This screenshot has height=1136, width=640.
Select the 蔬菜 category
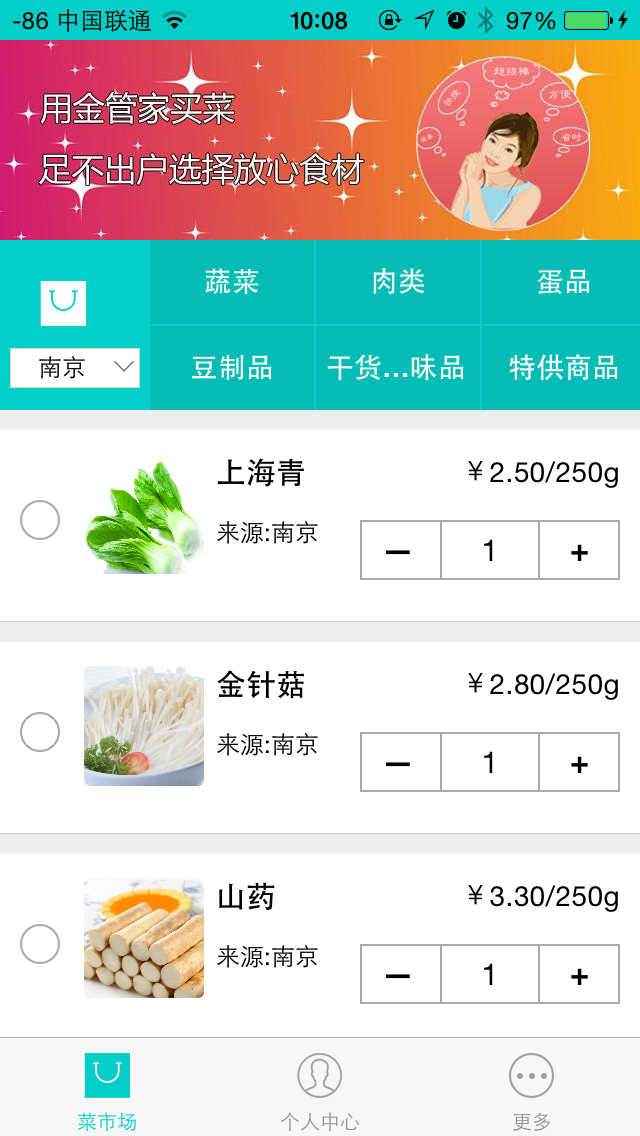click(x=232, y=282)
